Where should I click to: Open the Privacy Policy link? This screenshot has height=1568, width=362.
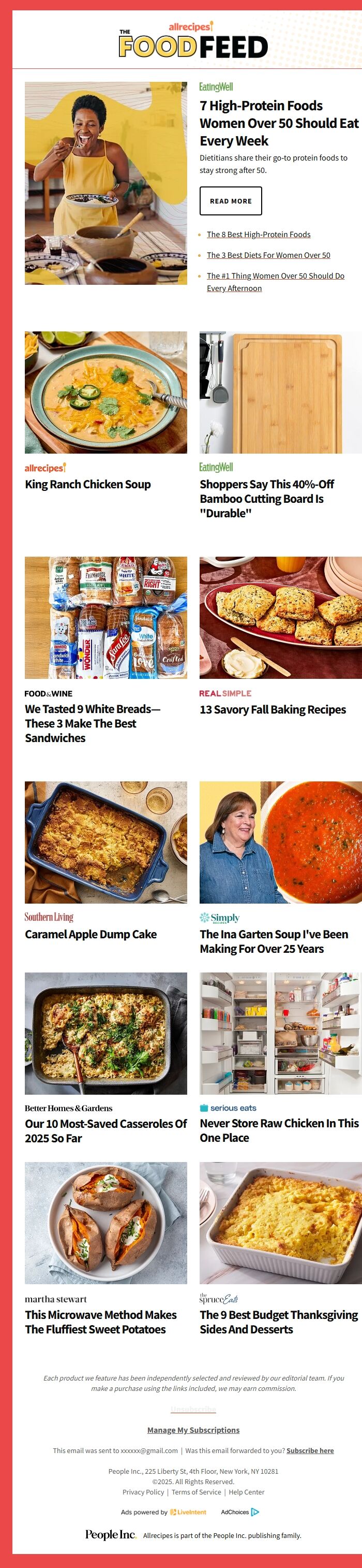(143, 1492)
